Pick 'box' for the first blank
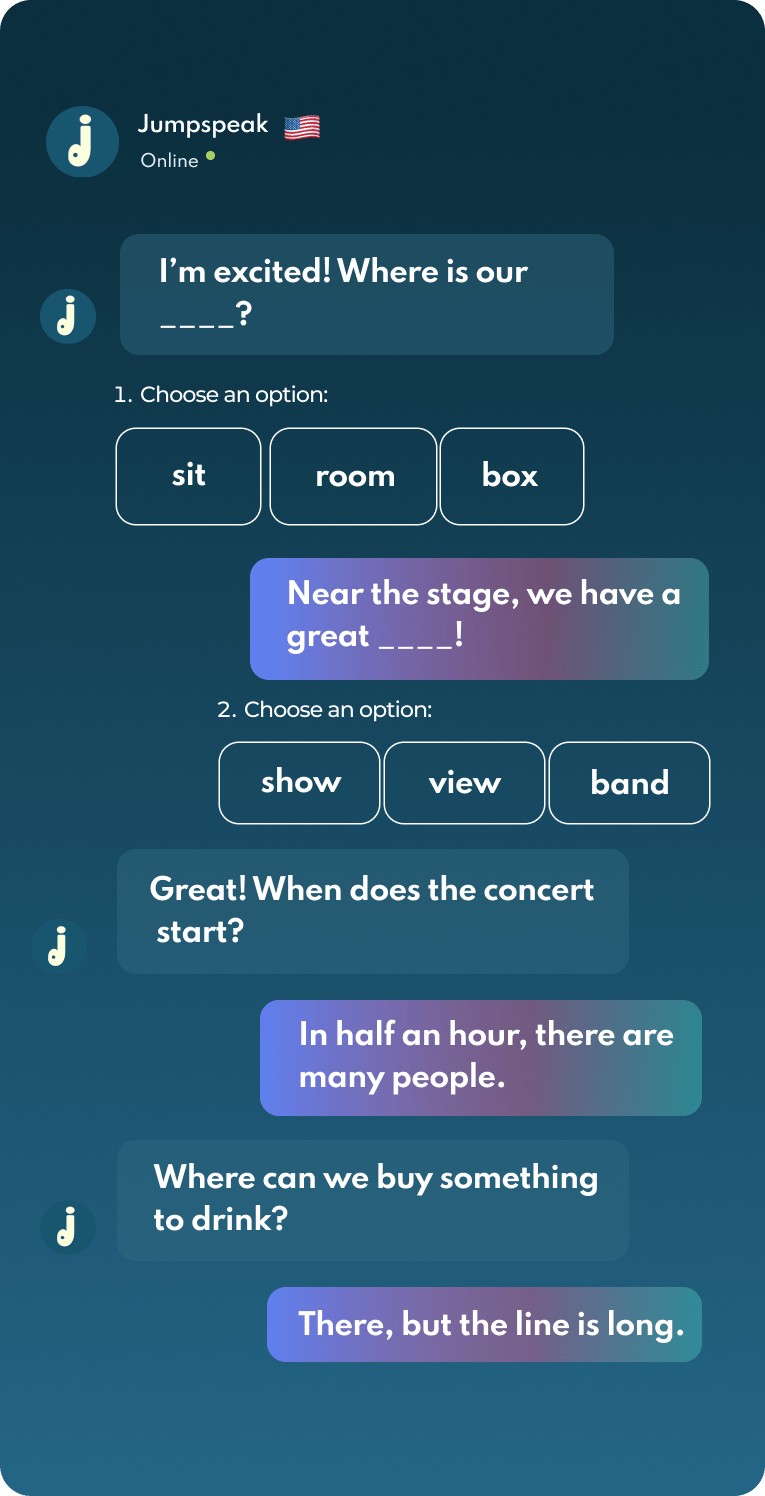This screenshot has height=1496, width=765. tap(511, 476)
